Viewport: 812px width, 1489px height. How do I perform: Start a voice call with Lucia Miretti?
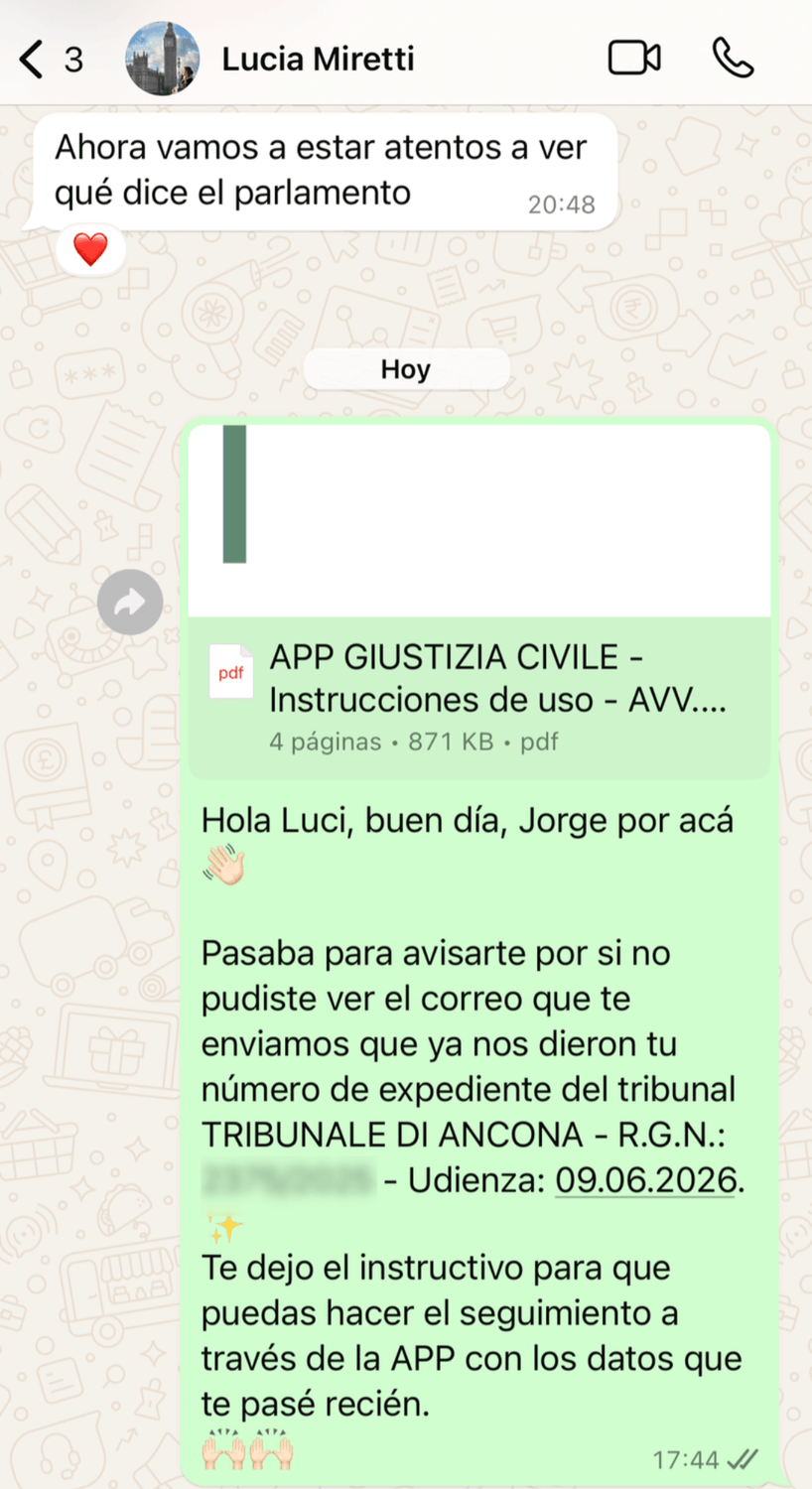[x=732, y=58]
